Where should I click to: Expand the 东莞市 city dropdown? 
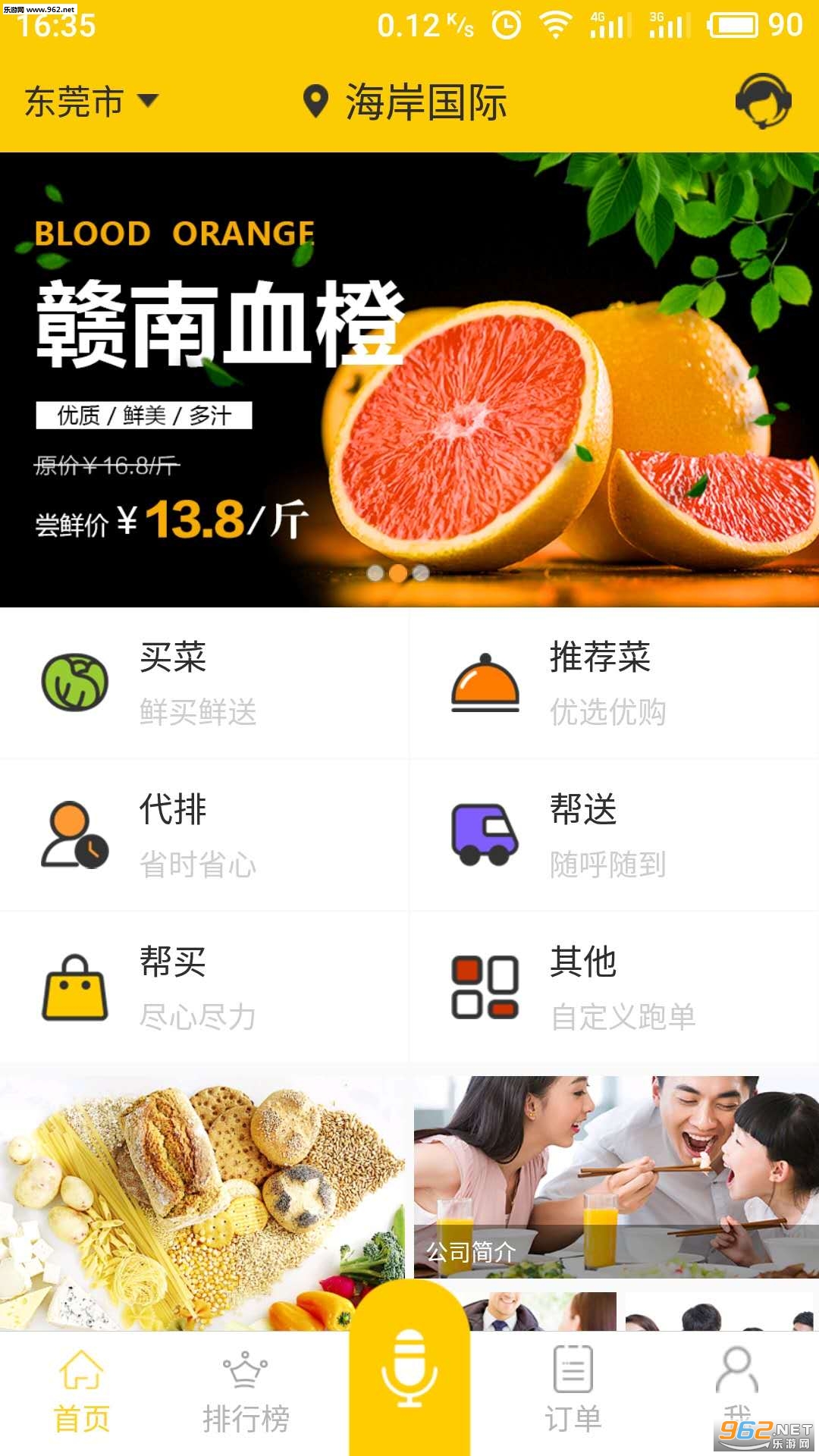pos(91,101)
